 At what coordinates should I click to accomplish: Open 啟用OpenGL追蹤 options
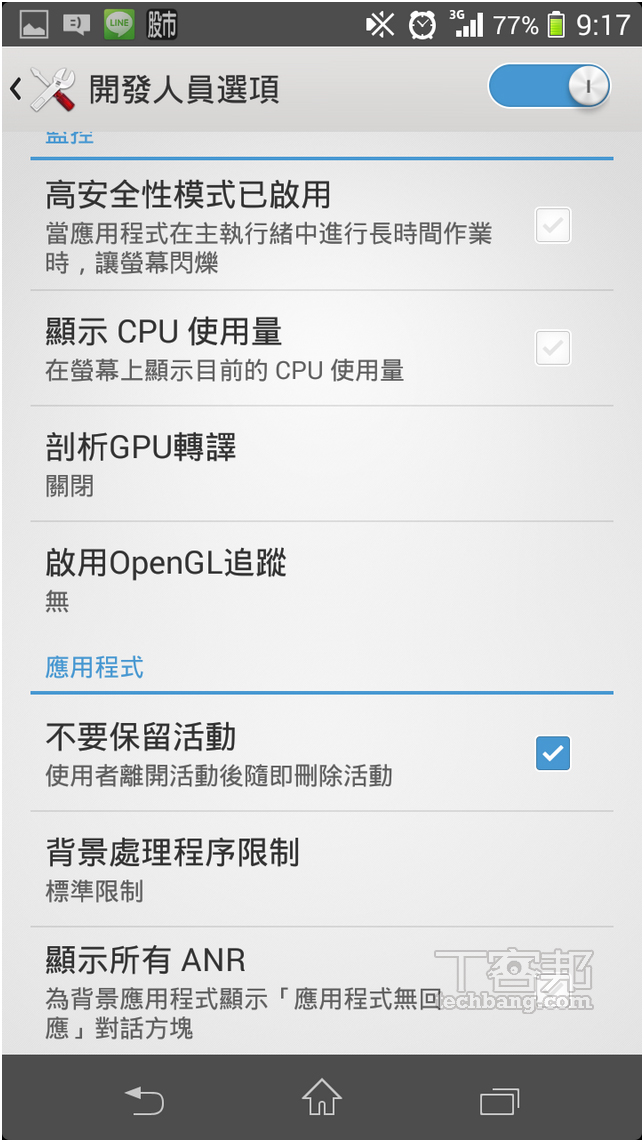point(322,580)
